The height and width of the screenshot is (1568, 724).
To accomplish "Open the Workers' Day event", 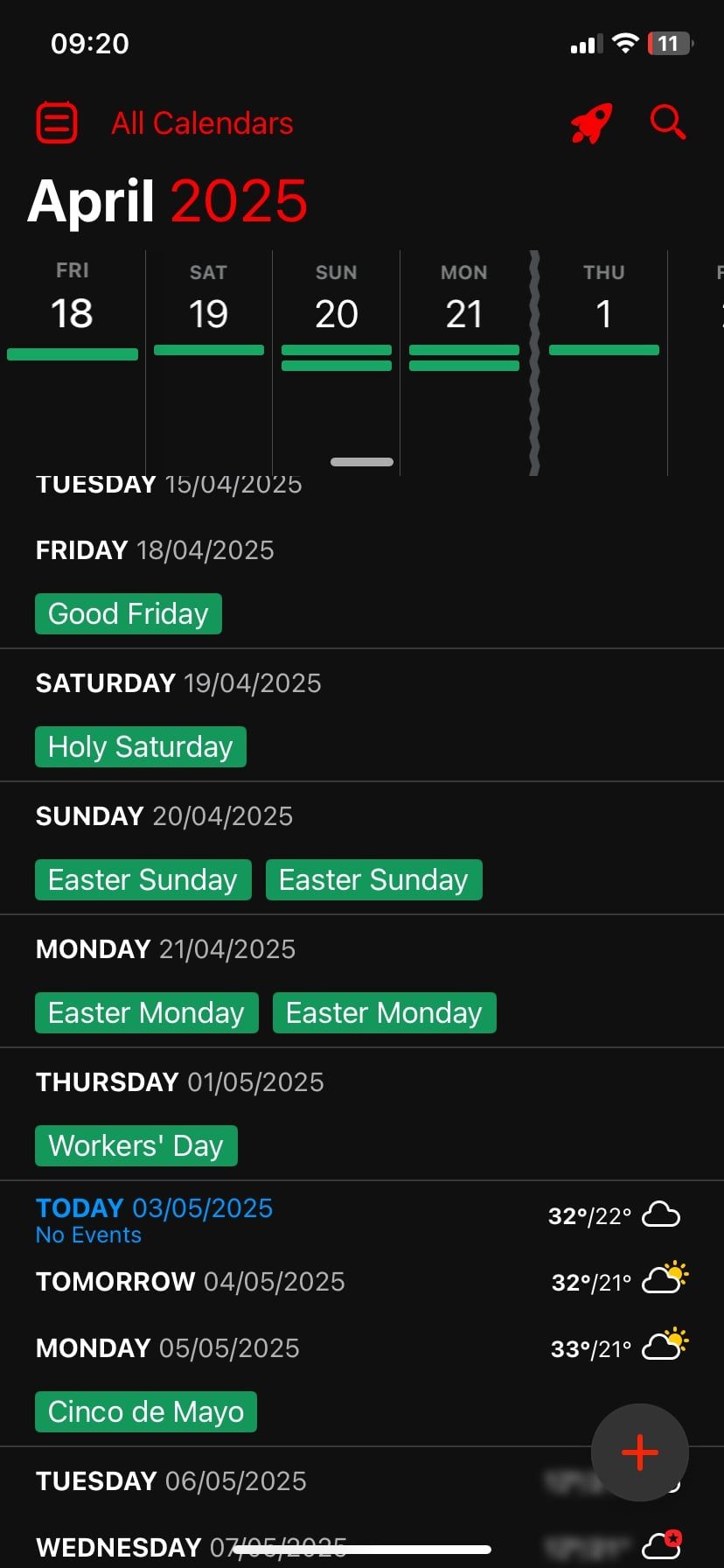I will 136,1145.
